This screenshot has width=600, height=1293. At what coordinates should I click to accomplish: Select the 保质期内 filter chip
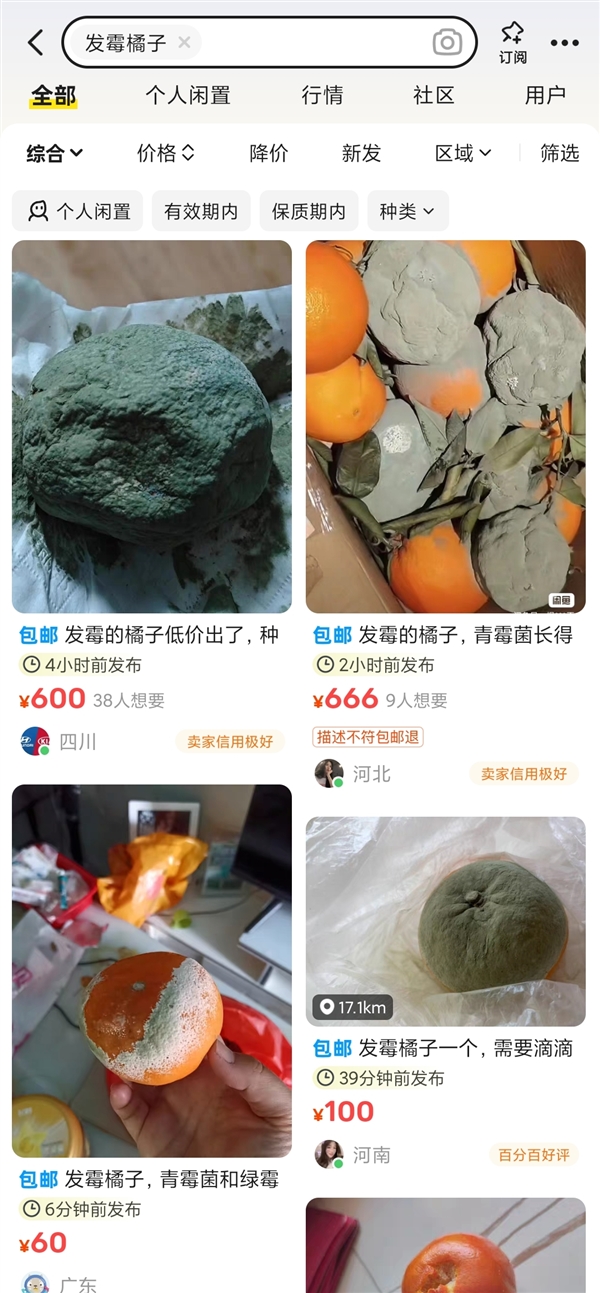pos(309,211)
